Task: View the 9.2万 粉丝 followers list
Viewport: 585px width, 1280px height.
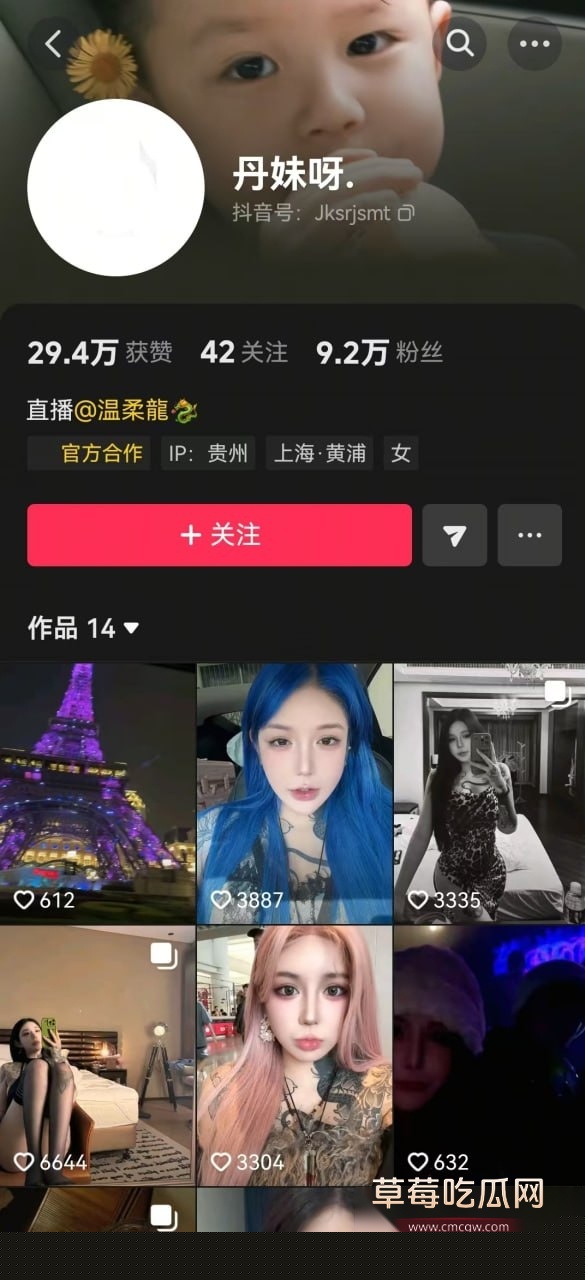Action: 379,352
